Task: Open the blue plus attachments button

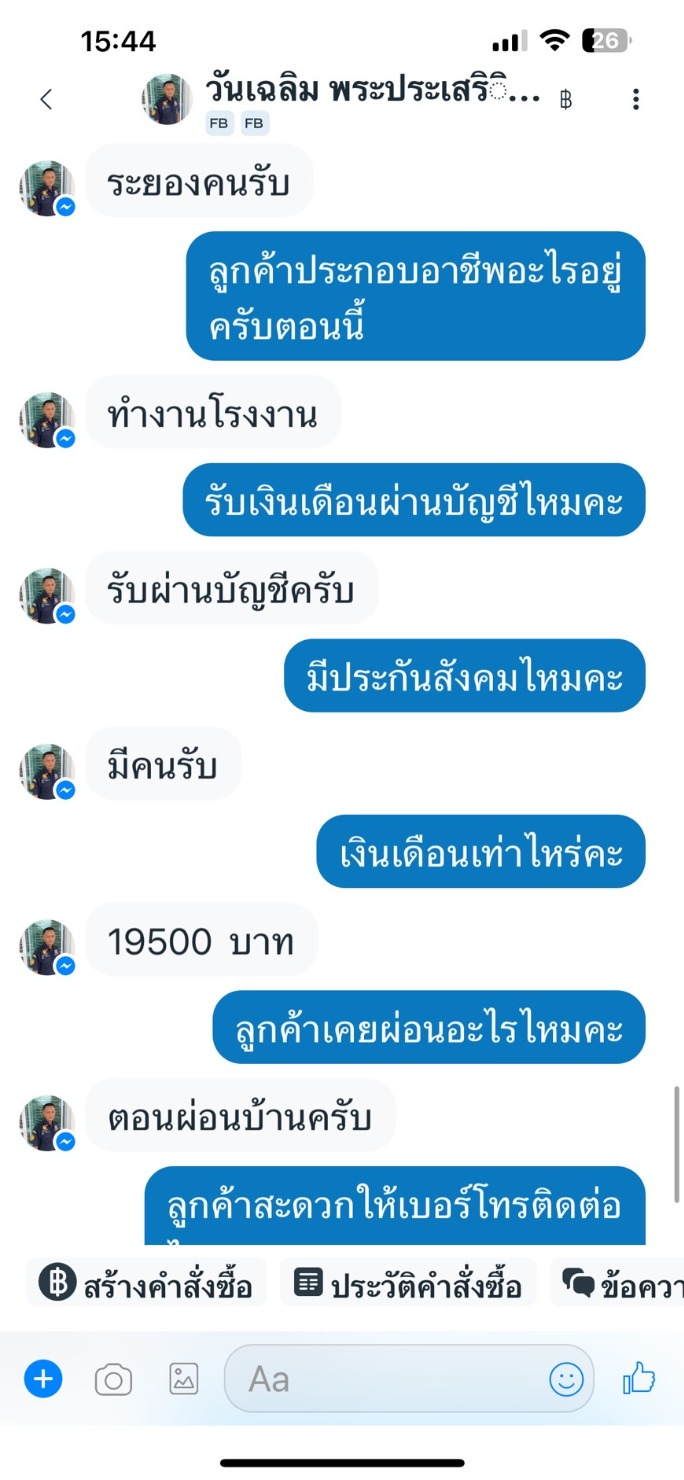Action: pos(43,1380)
